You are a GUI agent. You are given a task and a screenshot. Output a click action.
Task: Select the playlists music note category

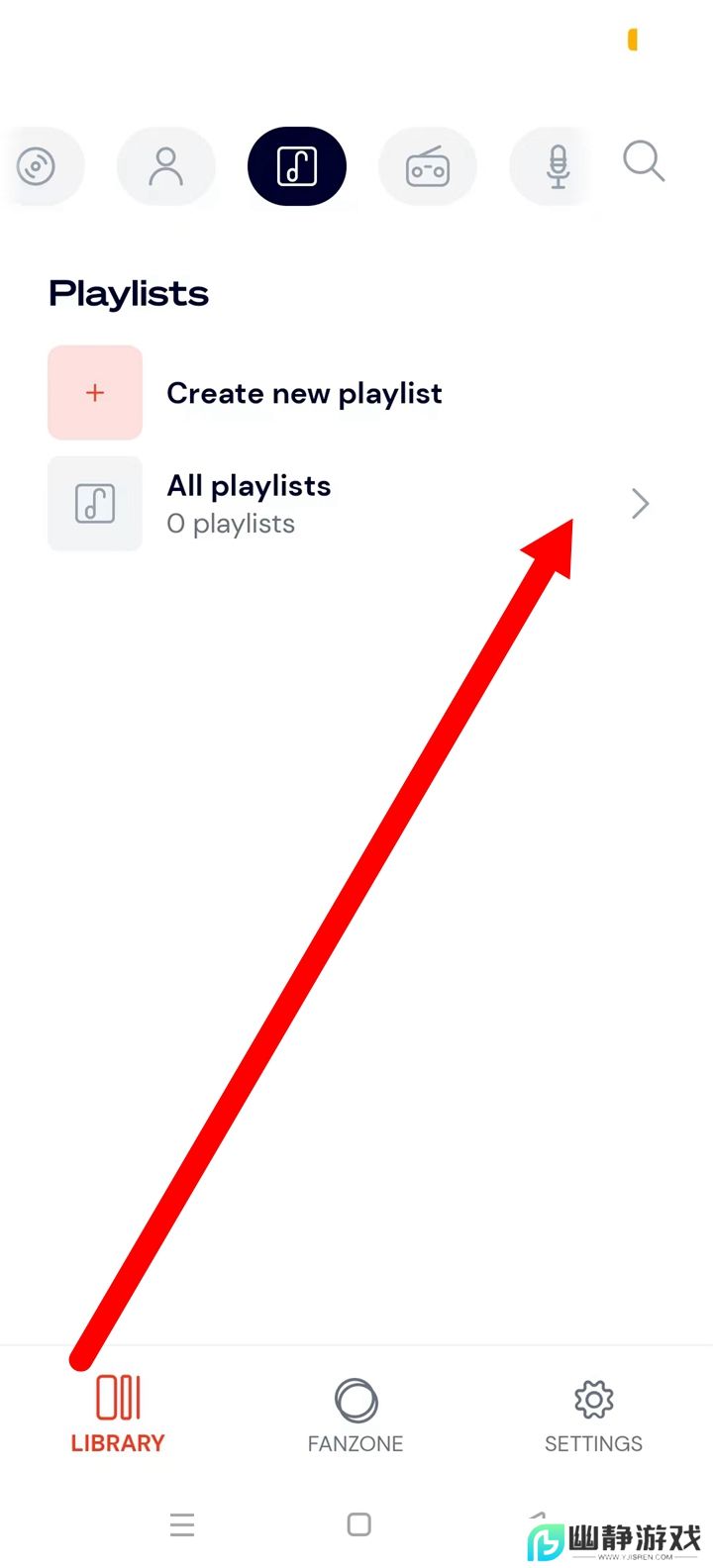tap(297, 166)
